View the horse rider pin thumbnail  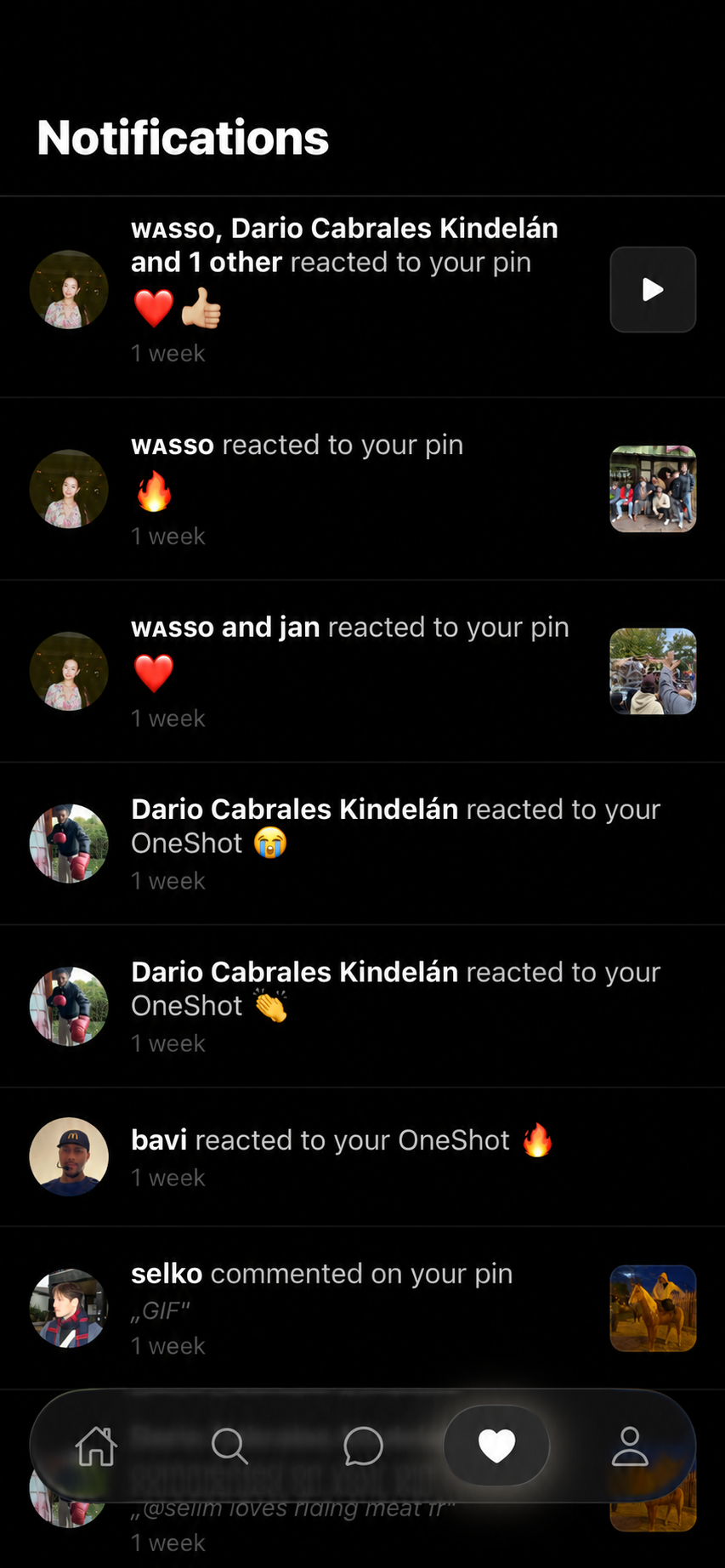pyautogui.click(x=653, y=1308)
